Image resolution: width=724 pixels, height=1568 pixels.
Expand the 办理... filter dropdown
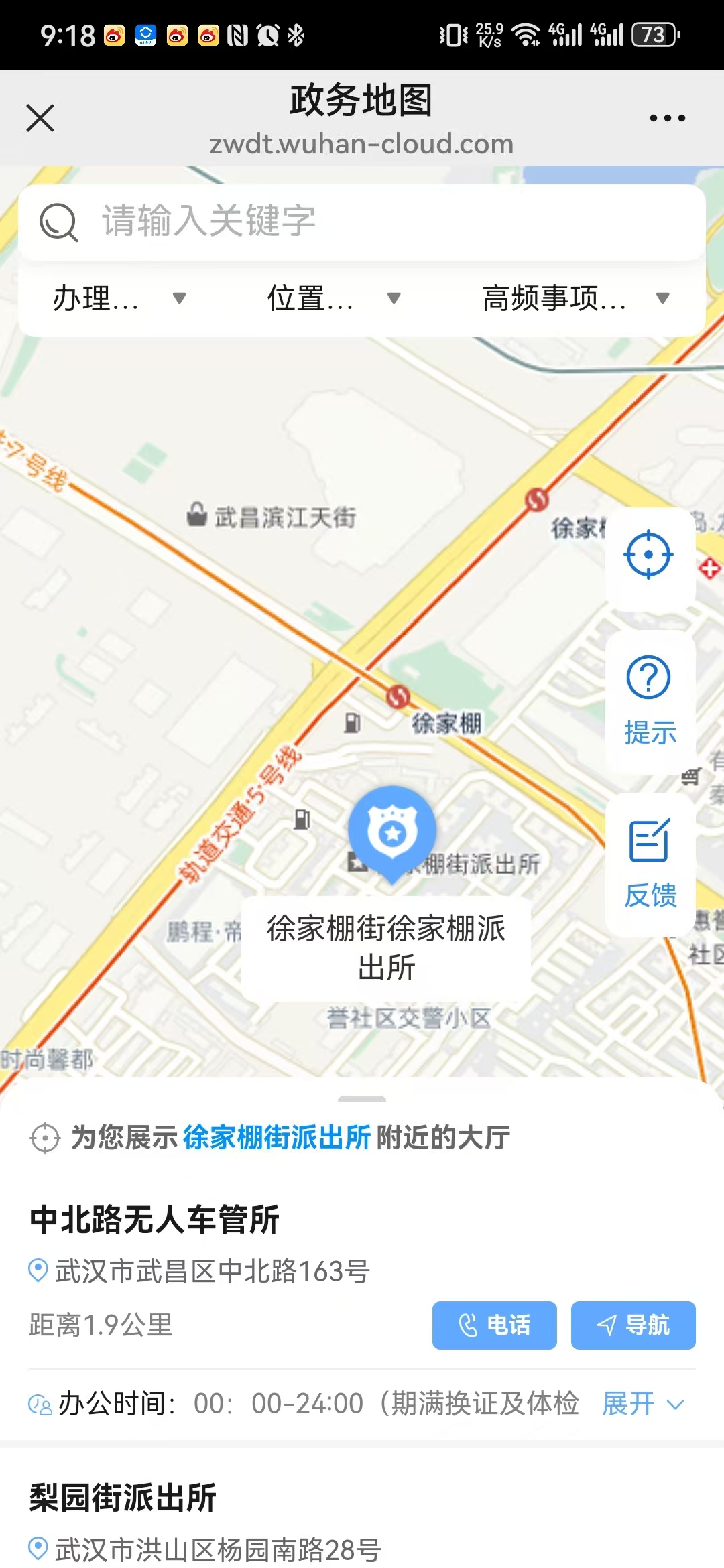[x=119, y=299]
